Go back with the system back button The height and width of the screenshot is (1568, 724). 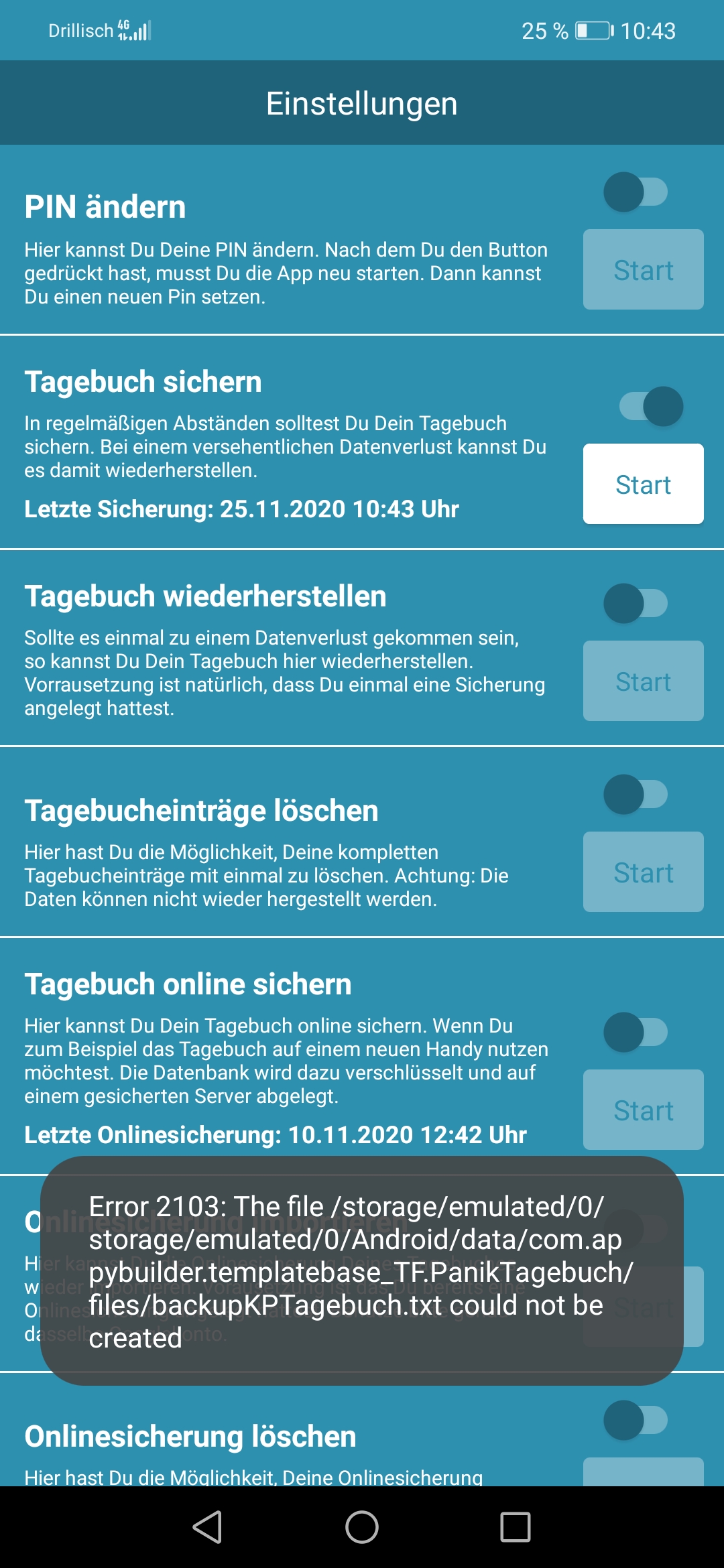208,1527
